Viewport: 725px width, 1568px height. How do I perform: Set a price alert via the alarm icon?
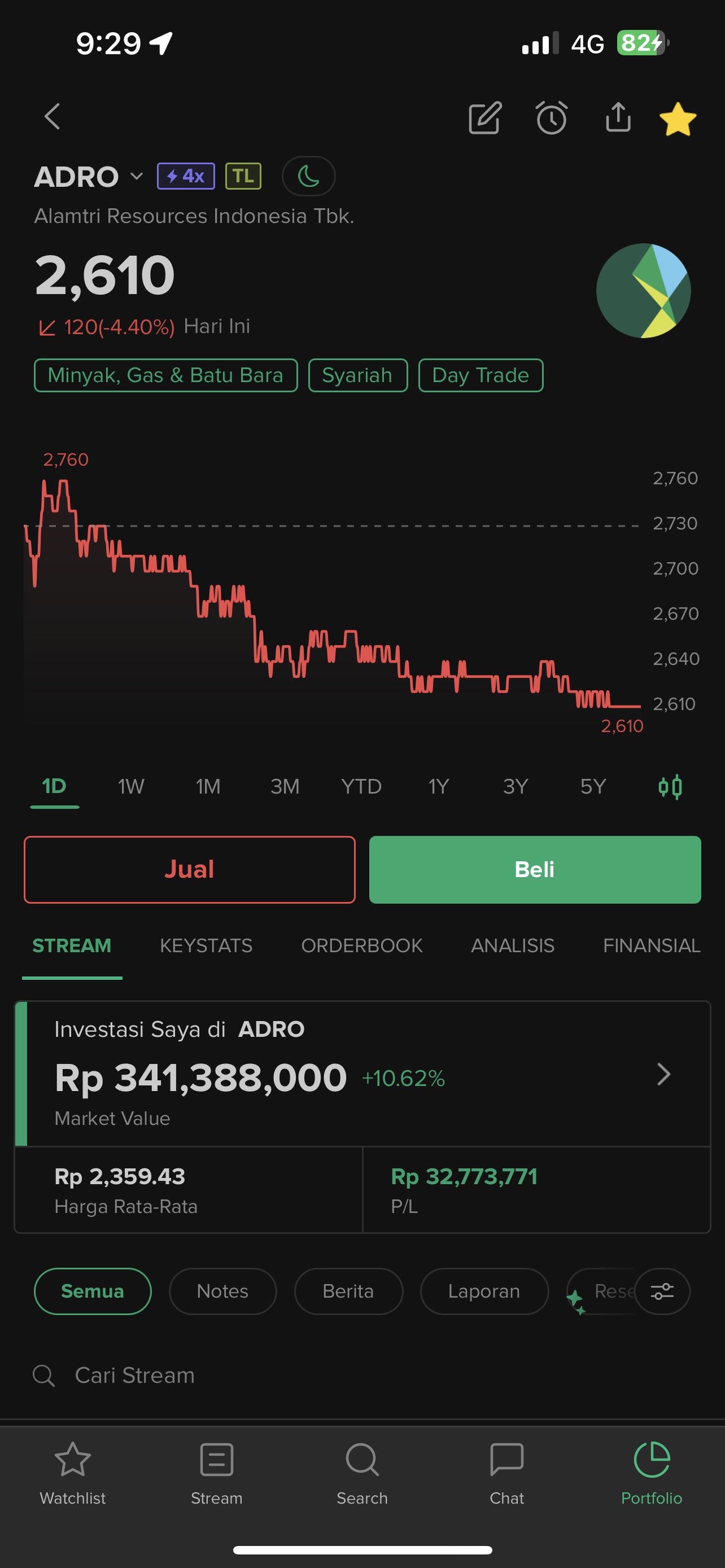[x=552, y=117]
